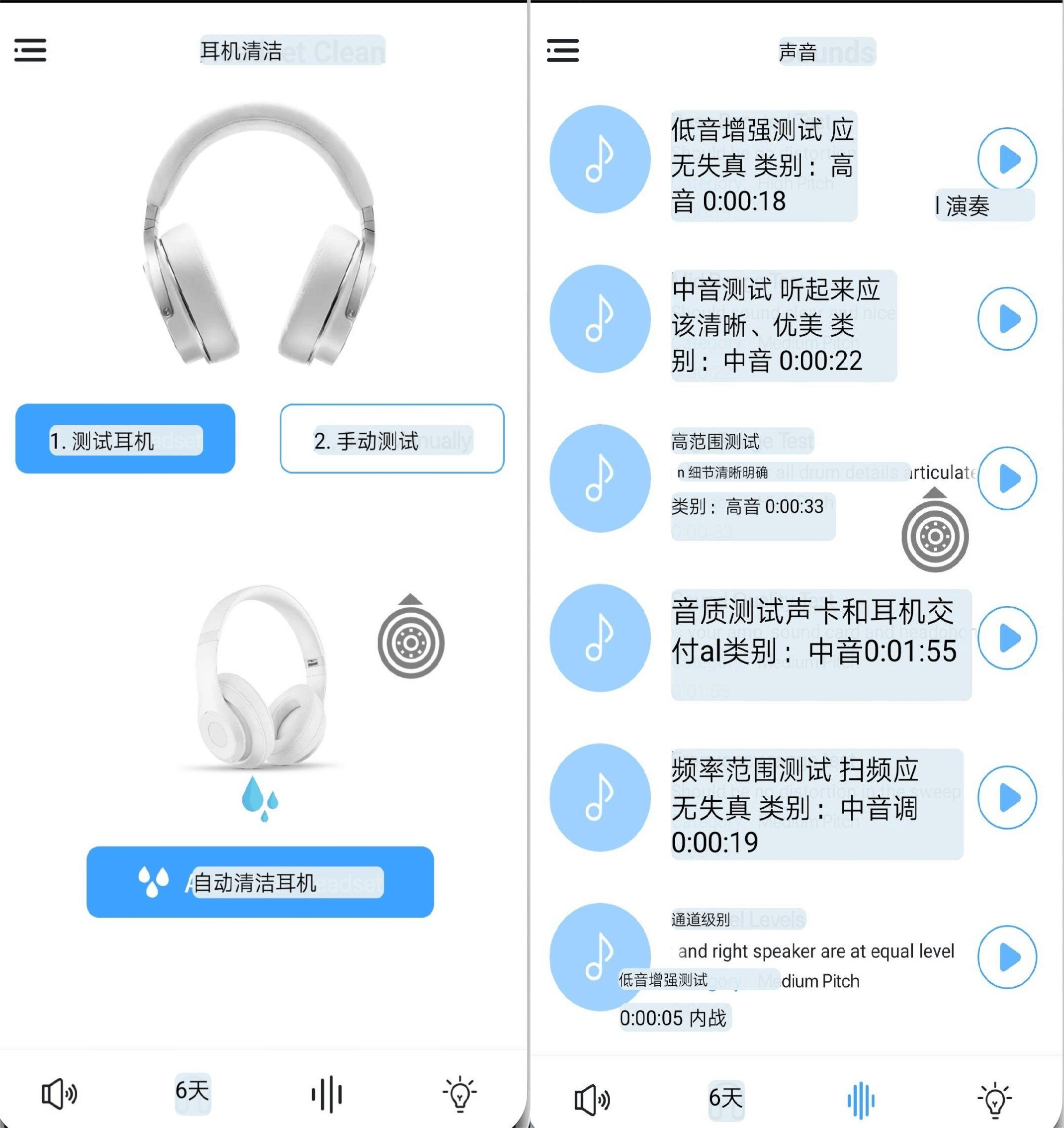Open the drawer menu on the headset clean screen

click(x=30, y=50)
